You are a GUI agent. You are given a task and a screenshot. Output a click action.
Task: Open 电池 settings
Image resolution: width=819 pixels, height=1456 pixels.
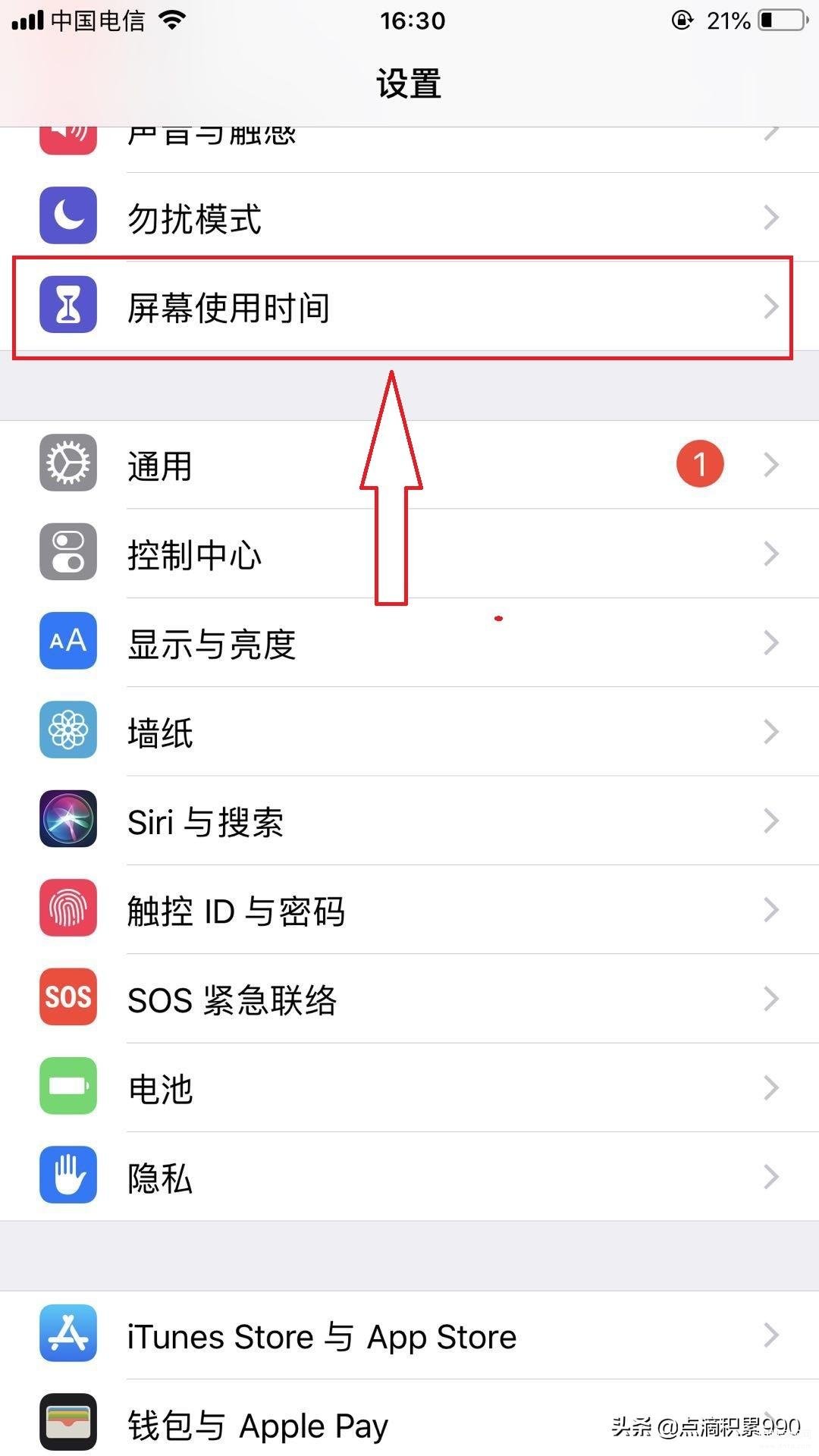(x=409, y=1088)
